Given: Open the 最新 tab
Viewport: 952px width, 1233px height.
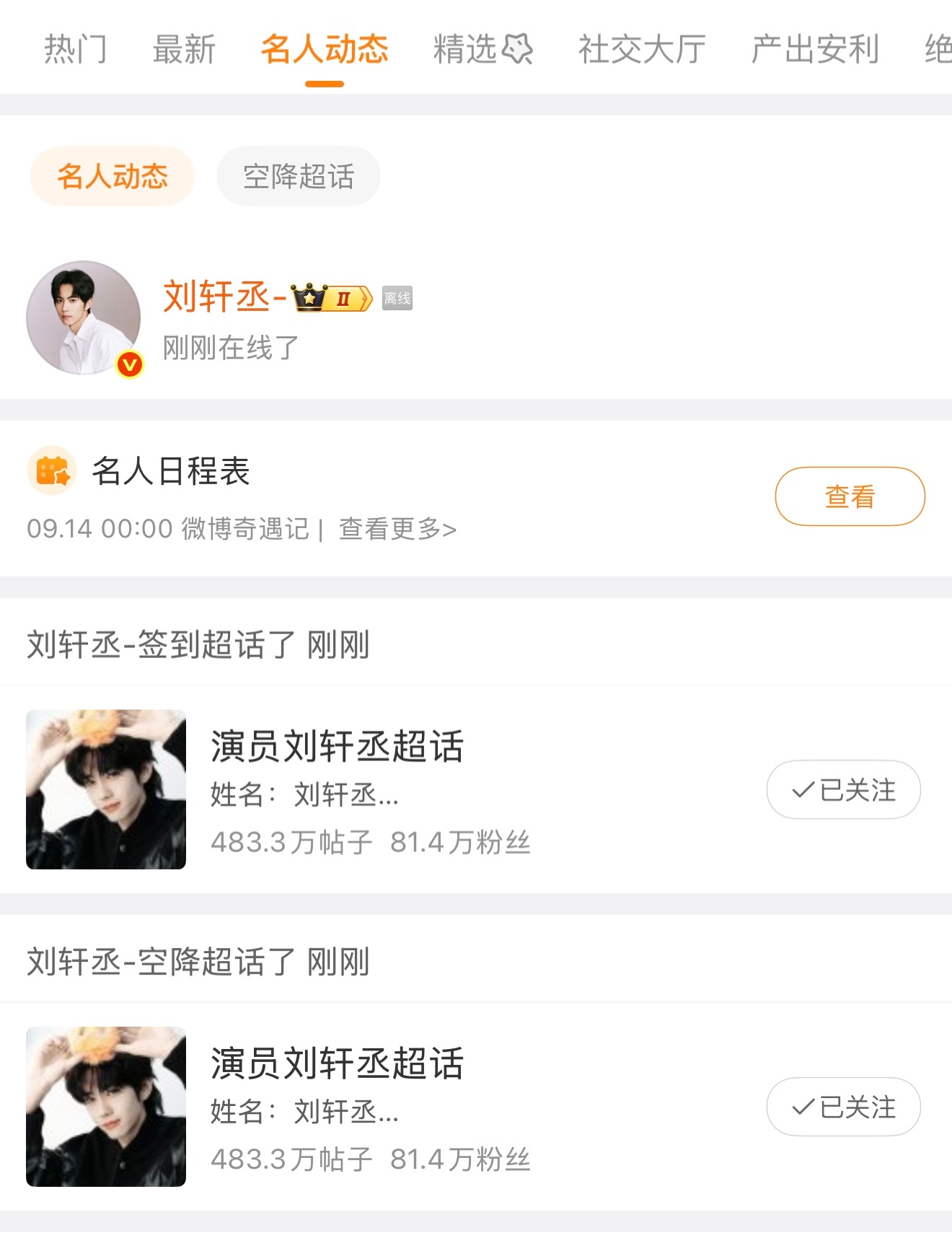Looking at the screenshot, I should [182, 49].
